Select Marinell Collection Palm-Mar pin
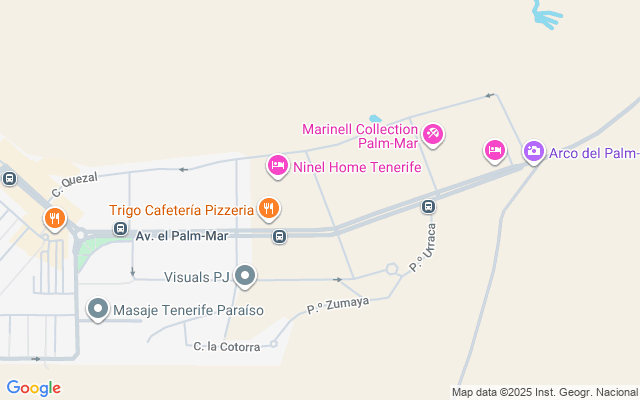This screenshot has width=640, height=400. 433,133
